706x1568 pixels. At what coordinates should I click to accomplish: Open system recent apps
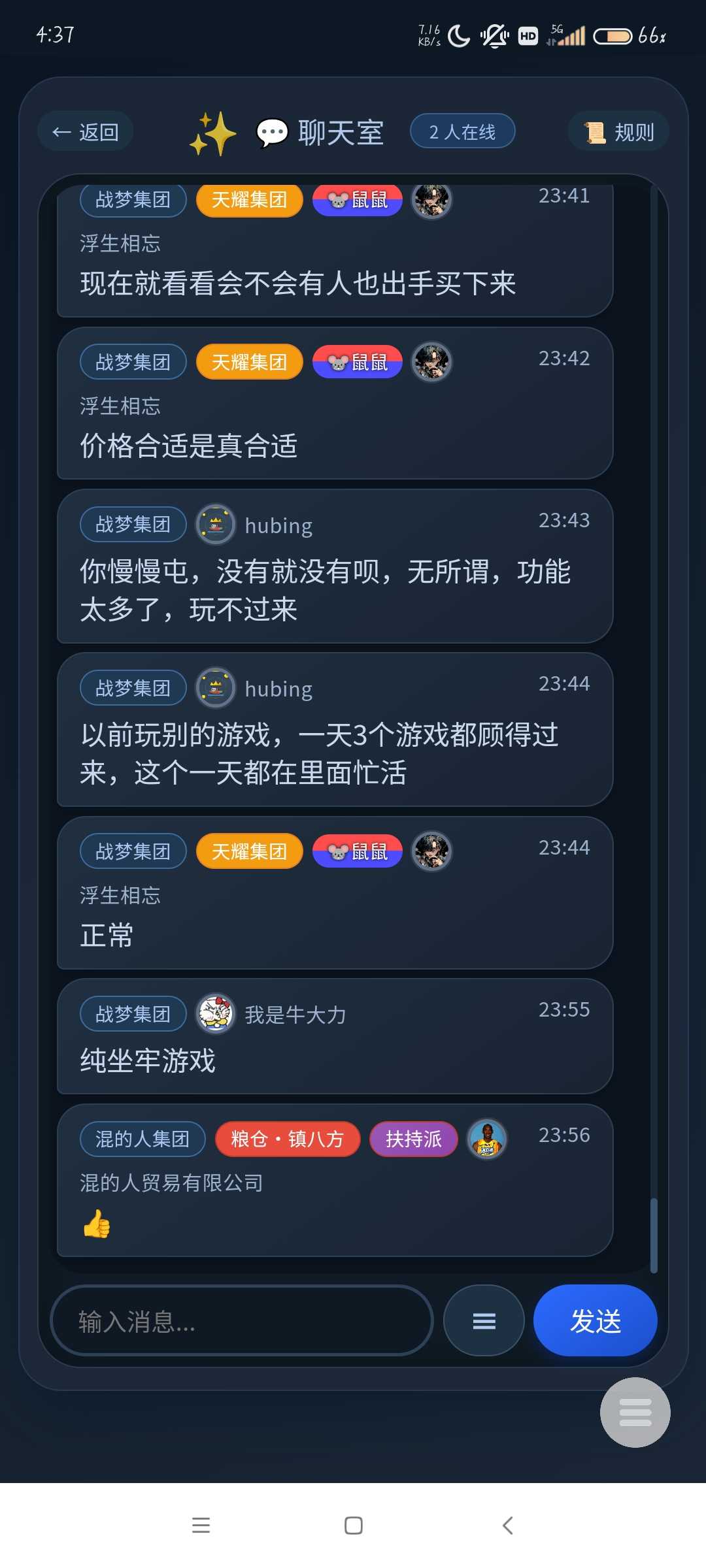201,1526
